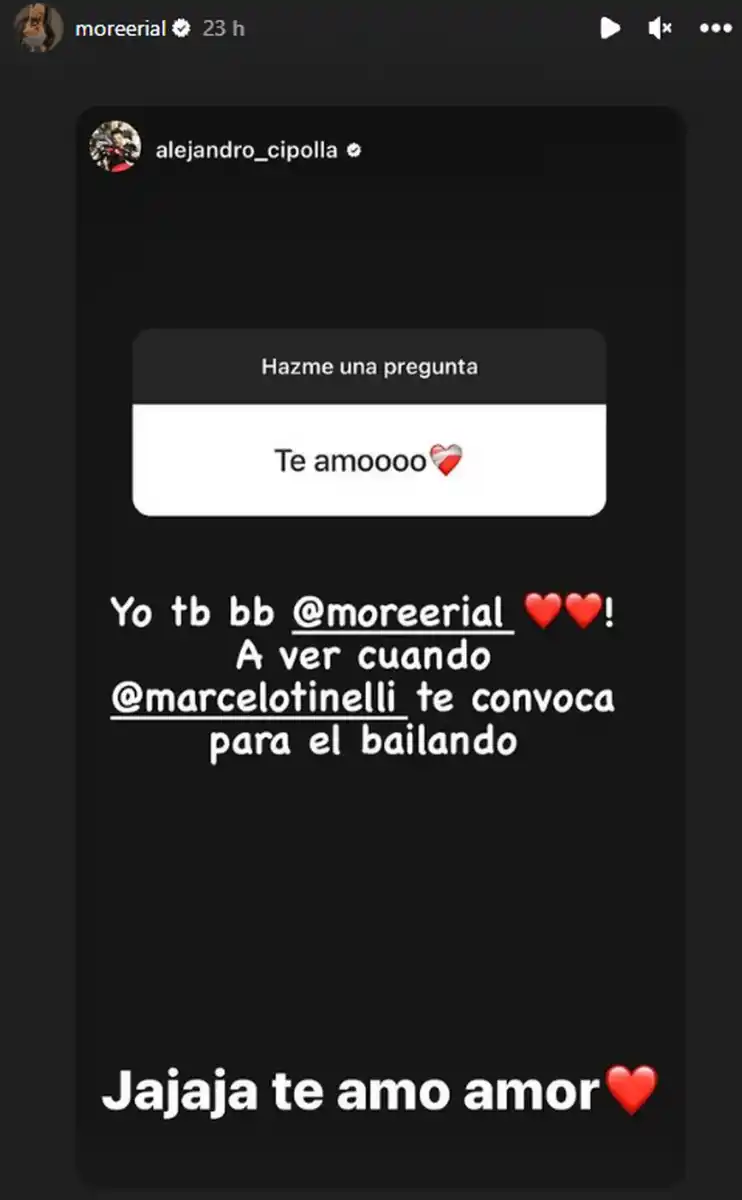Select the Hazme una pregunta sticker

click(368, 367)
